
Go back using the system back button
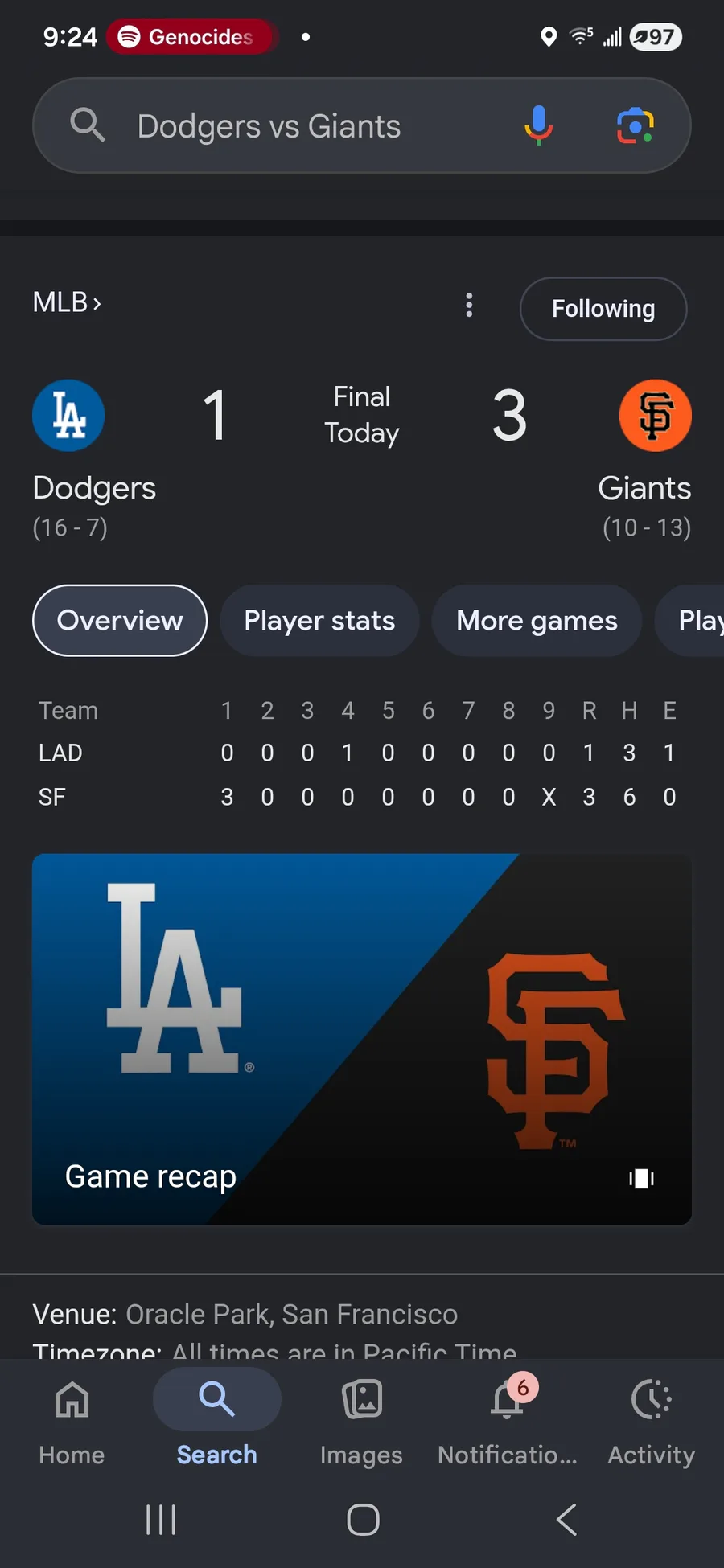[x=566, y=1520]
